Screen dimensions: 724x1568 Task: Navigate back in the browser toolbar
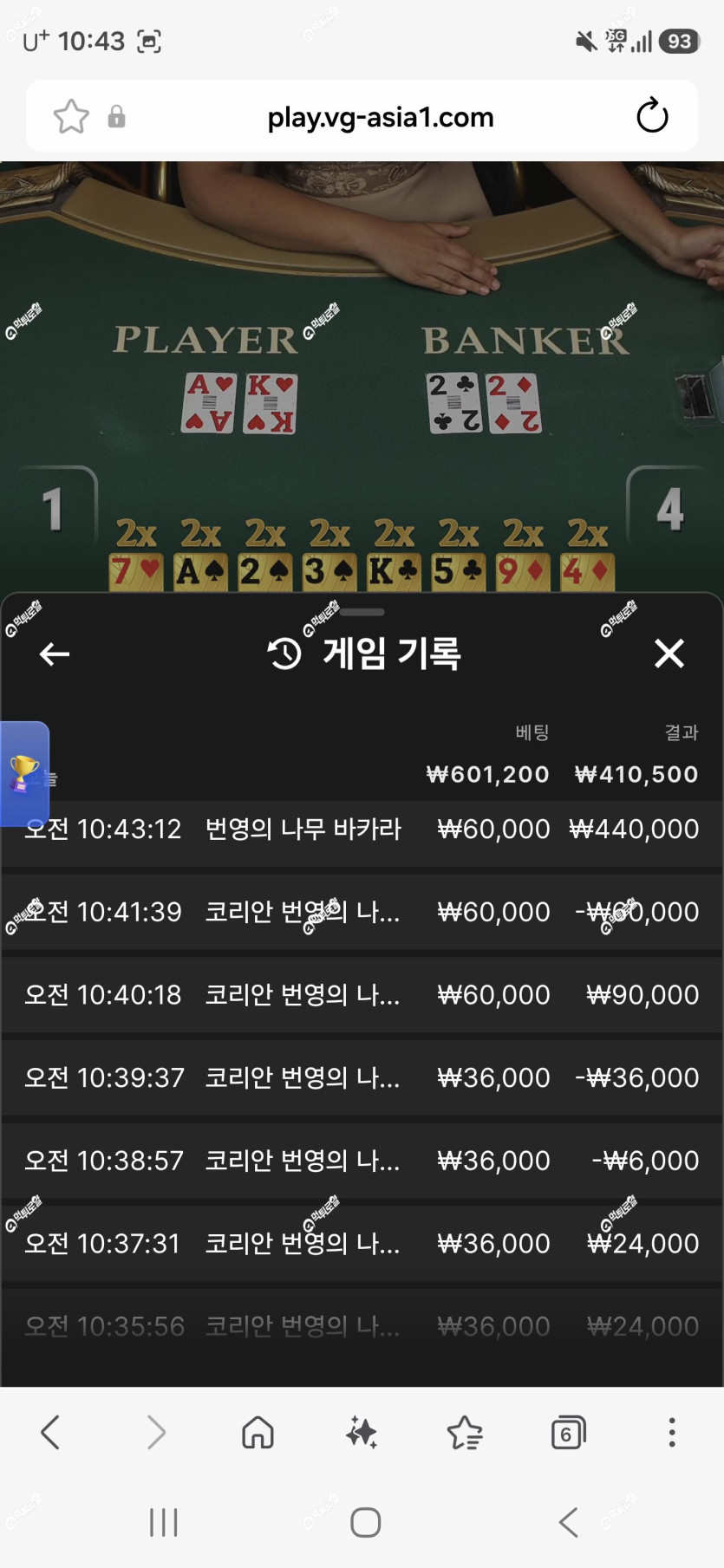[x=50, y=1433]
